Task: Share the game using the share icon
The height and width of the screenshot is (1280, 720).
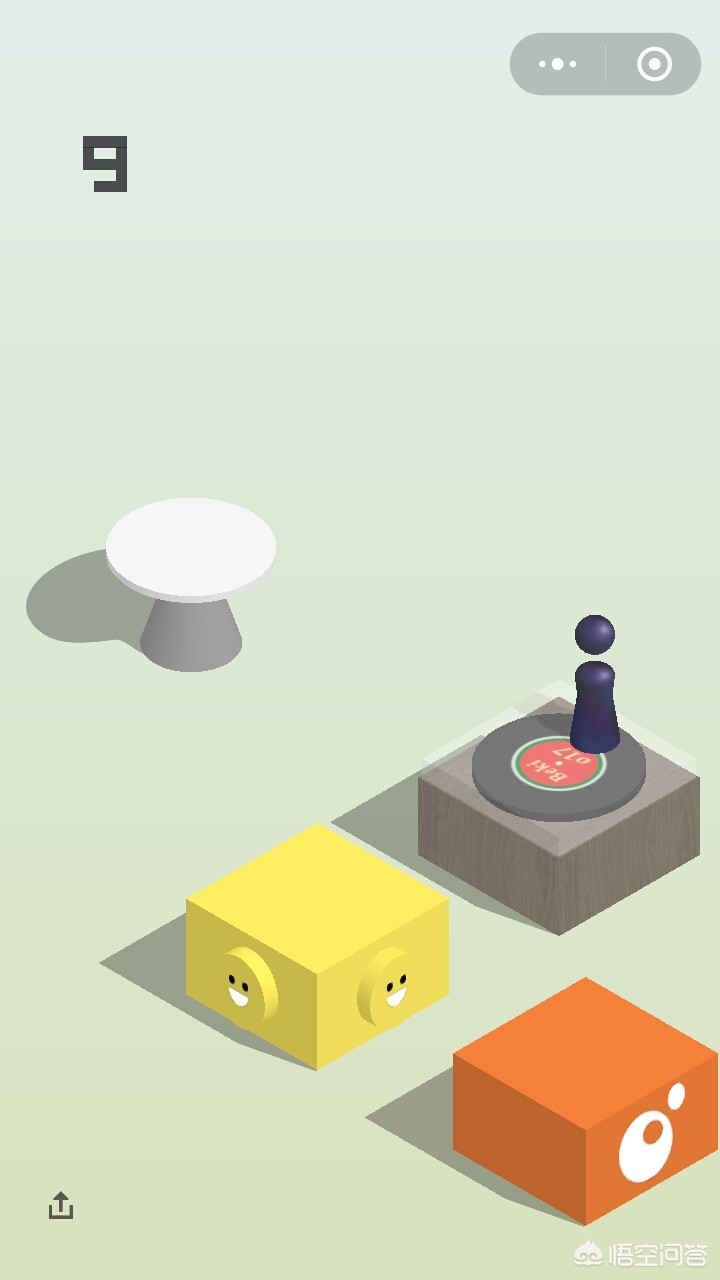Action: (x=61, y=1206)
